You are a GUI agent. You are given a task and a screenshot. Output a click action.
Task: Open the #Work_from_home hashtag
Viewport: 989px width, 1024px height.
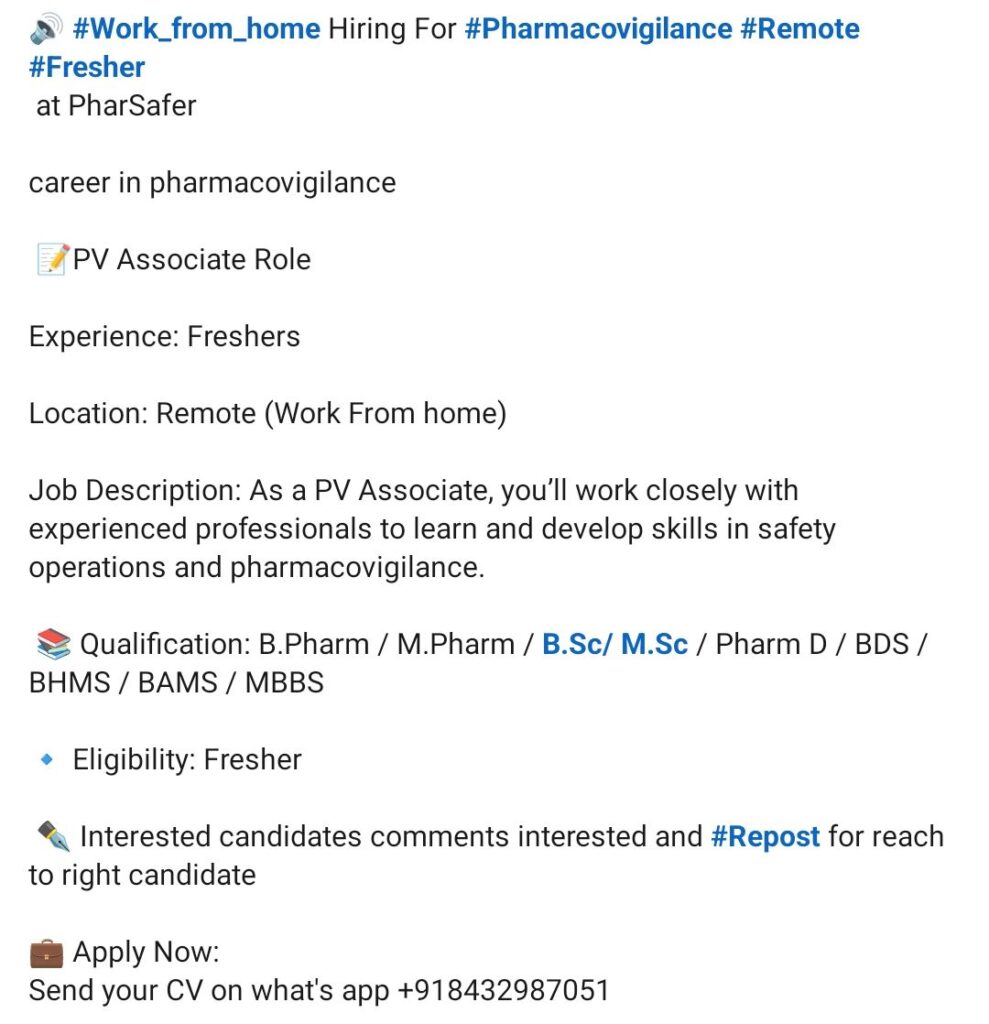click(196, 29)
